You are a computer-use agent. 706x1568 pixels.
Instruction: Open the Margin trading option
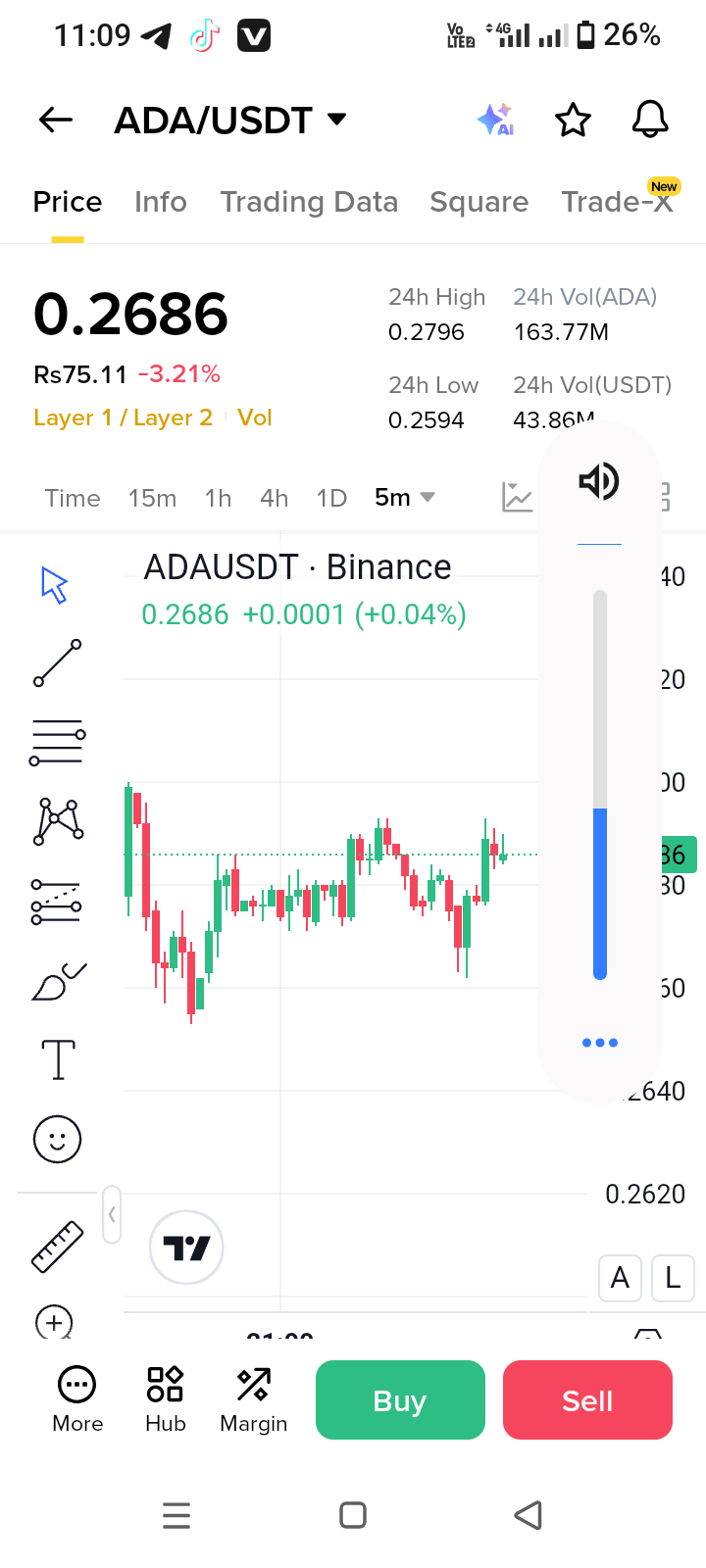click(253, 1400)
